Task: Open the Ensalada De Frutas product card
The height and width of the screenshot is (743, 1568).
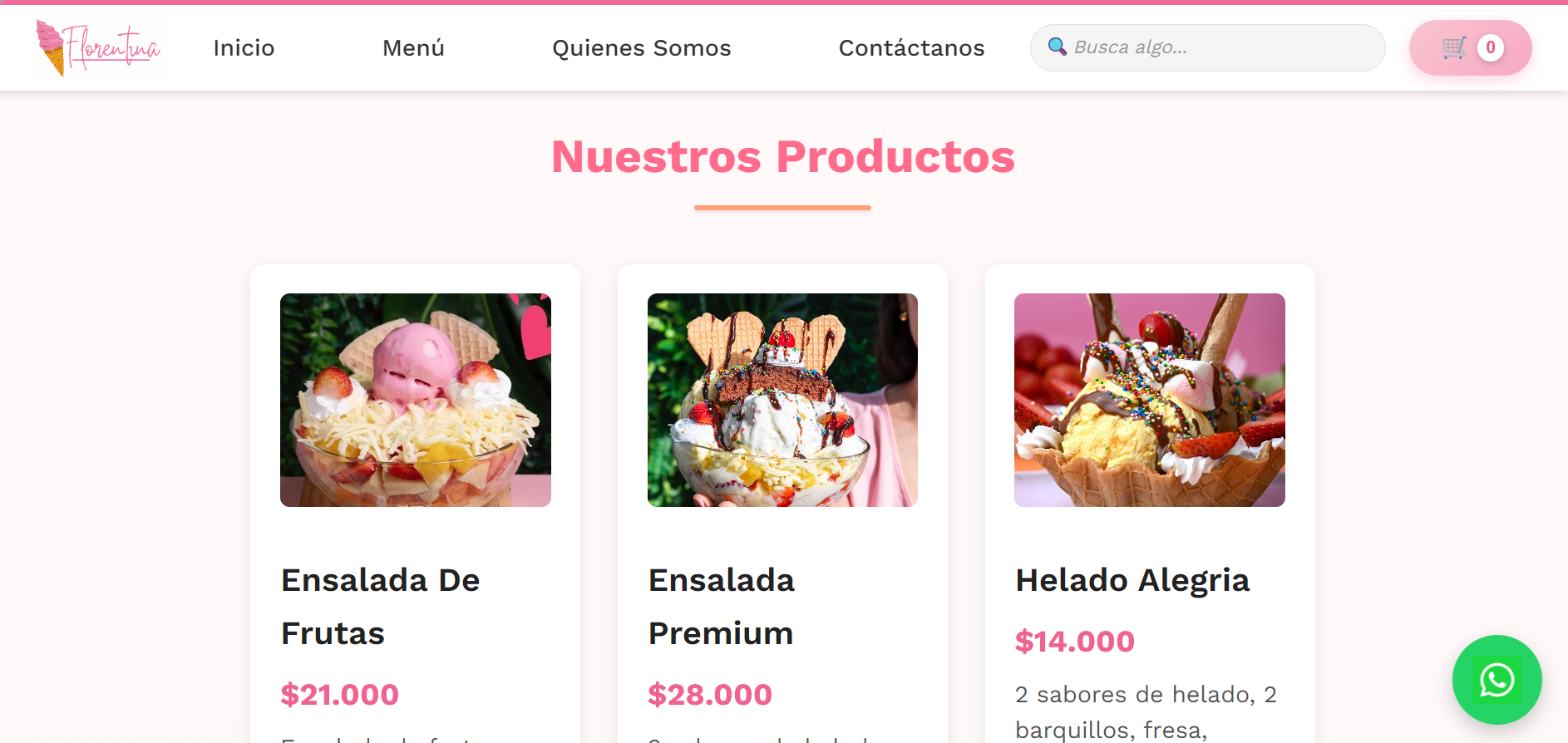Action: [x=415, y=401]
